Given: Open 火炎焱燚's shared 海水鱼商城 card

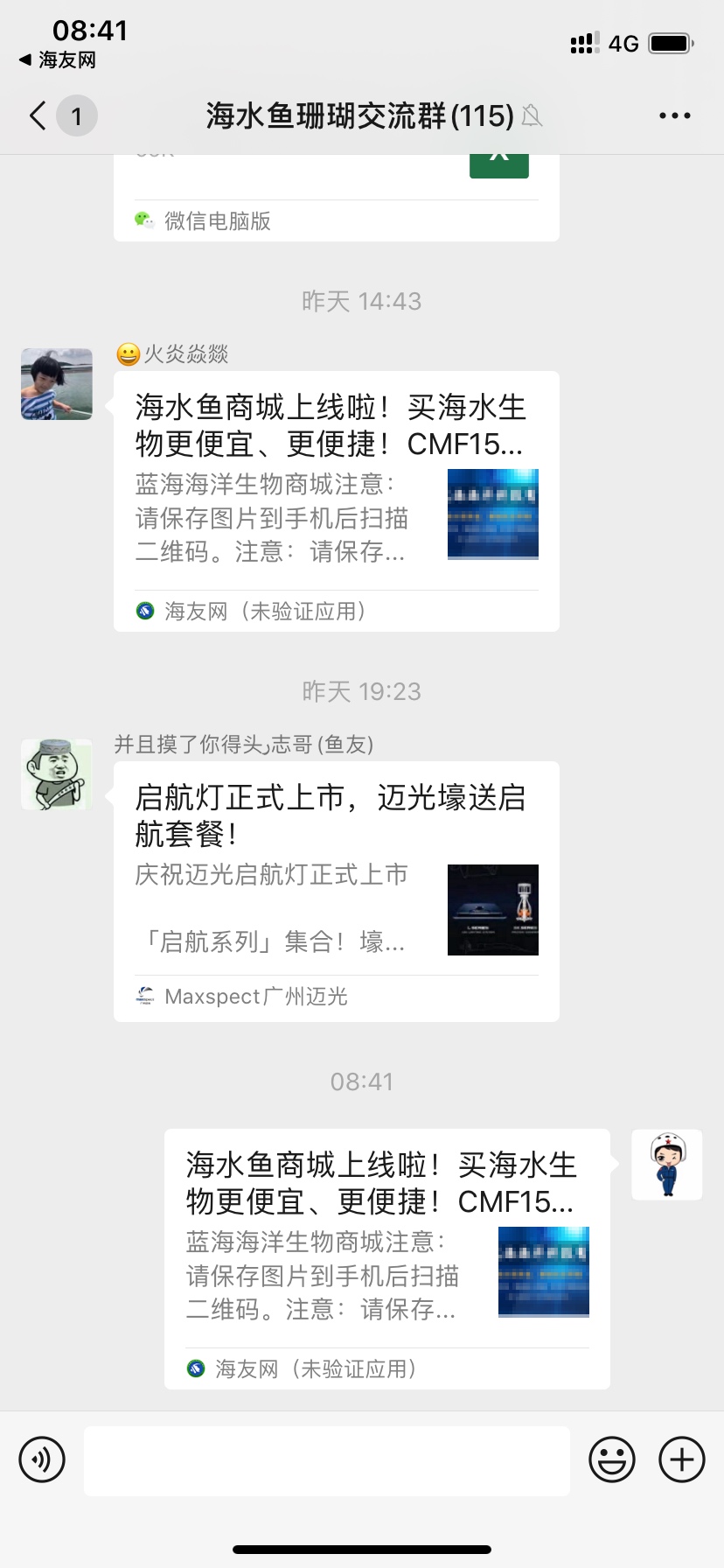Looking at the screenshot, I should pos(336,500).
